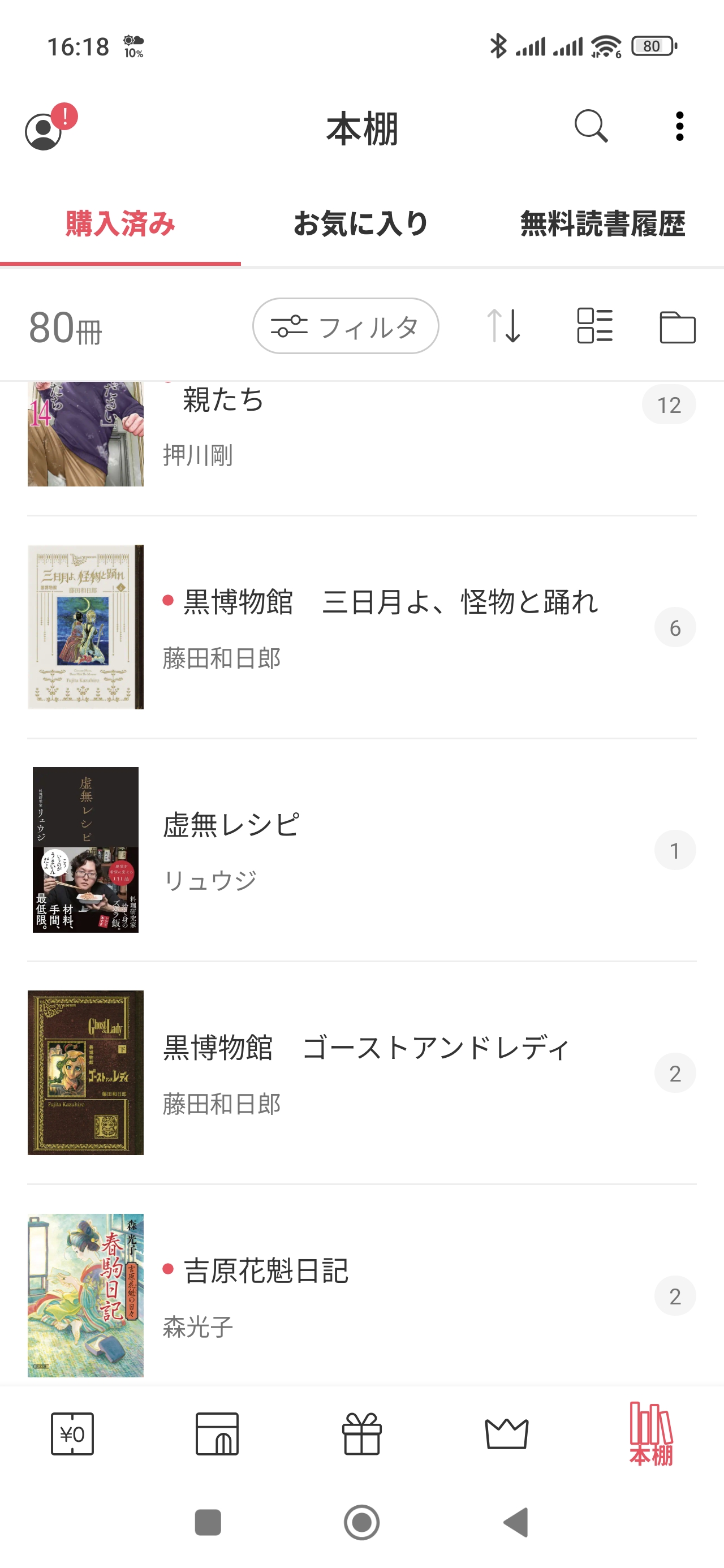The height and width of the screenshot is (1568, 724).
Task: Switch to the 無料読書履歴 tab
Action: (602, 223)
